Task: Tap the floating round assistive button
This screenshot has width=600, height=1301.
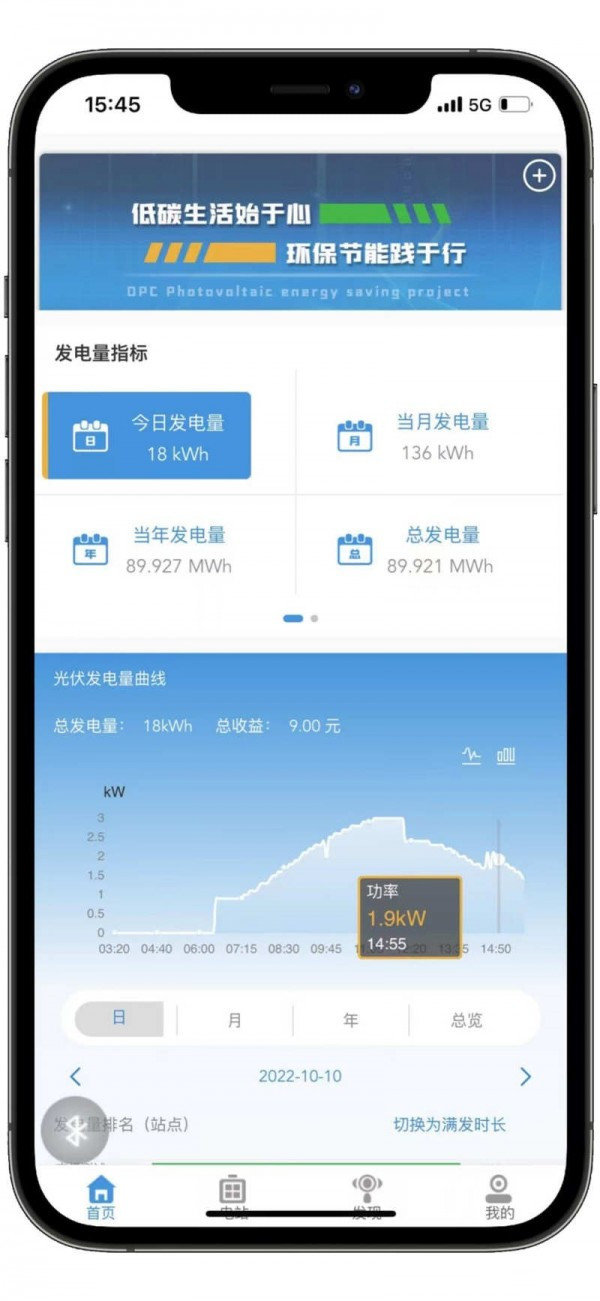Action: click(75, 1130)
